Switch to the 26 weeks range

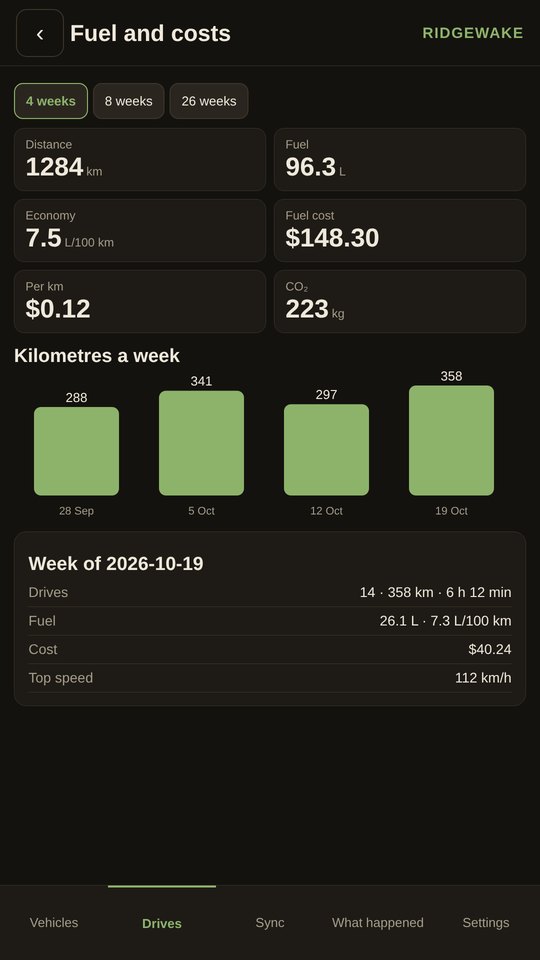coord(209,101)
